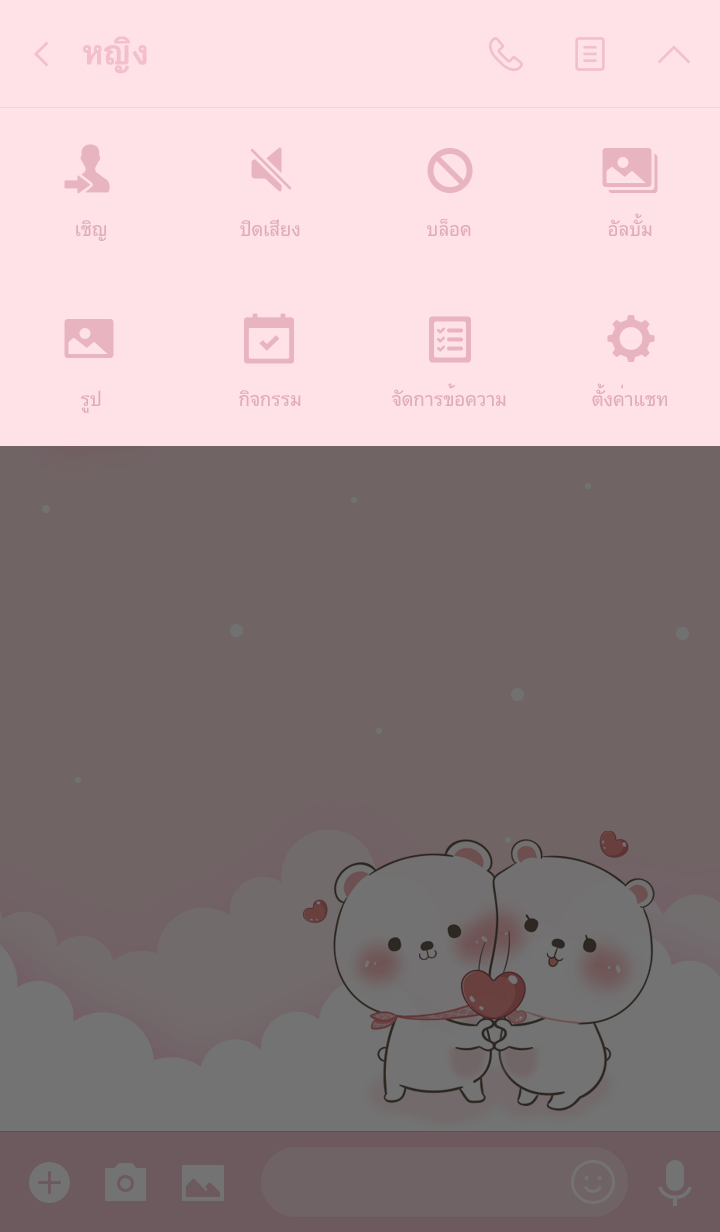Viewport: 720px width, 1232px height.
Task: Open the gallery picker icon
Action: (x=202, y=1182)
